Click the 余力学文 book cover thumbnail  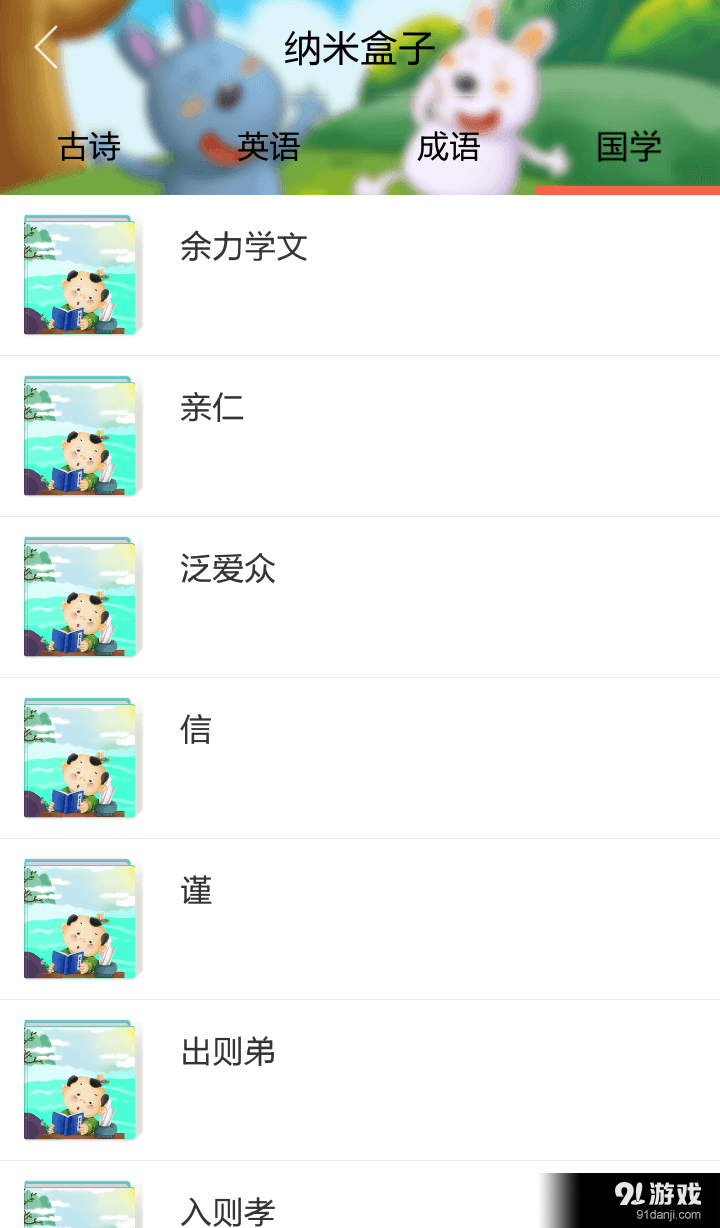(80, 275)
